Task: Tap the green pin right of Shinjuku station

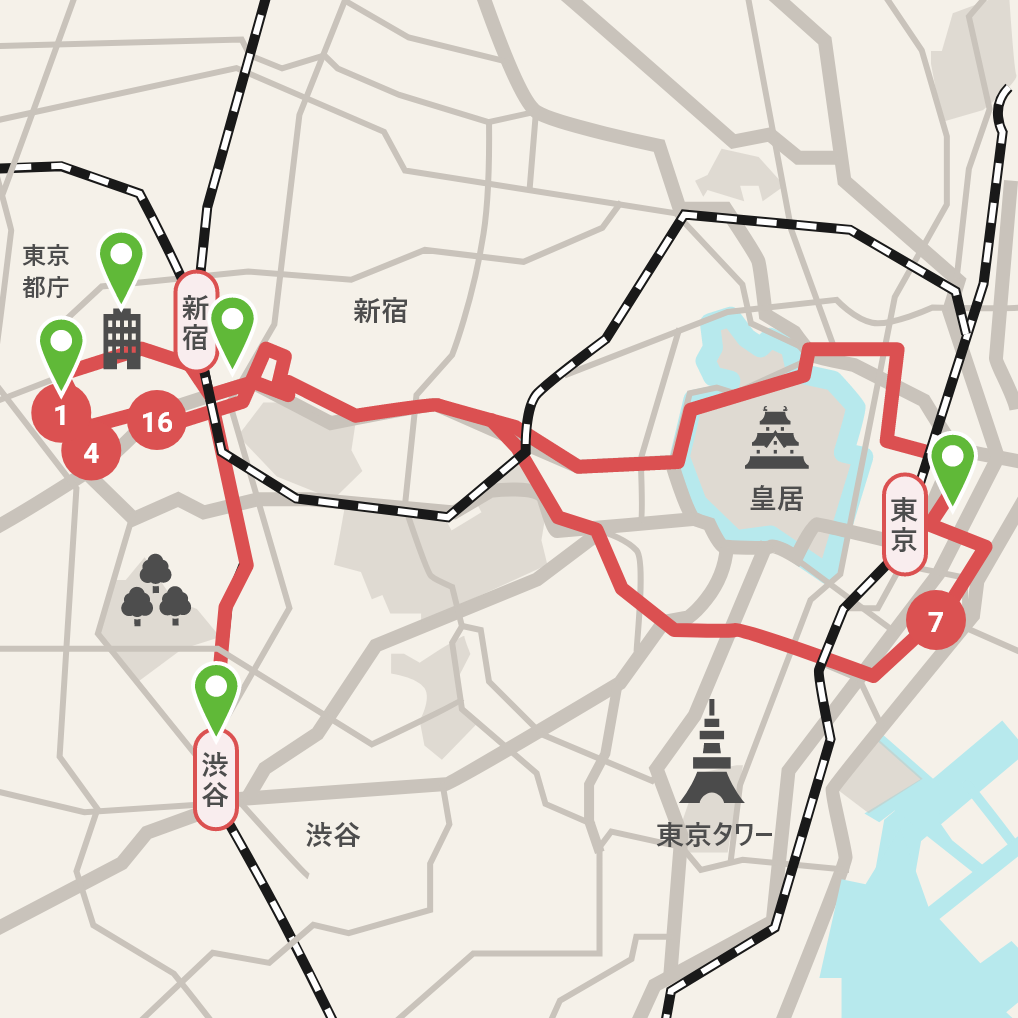Action: click(233, 324)
